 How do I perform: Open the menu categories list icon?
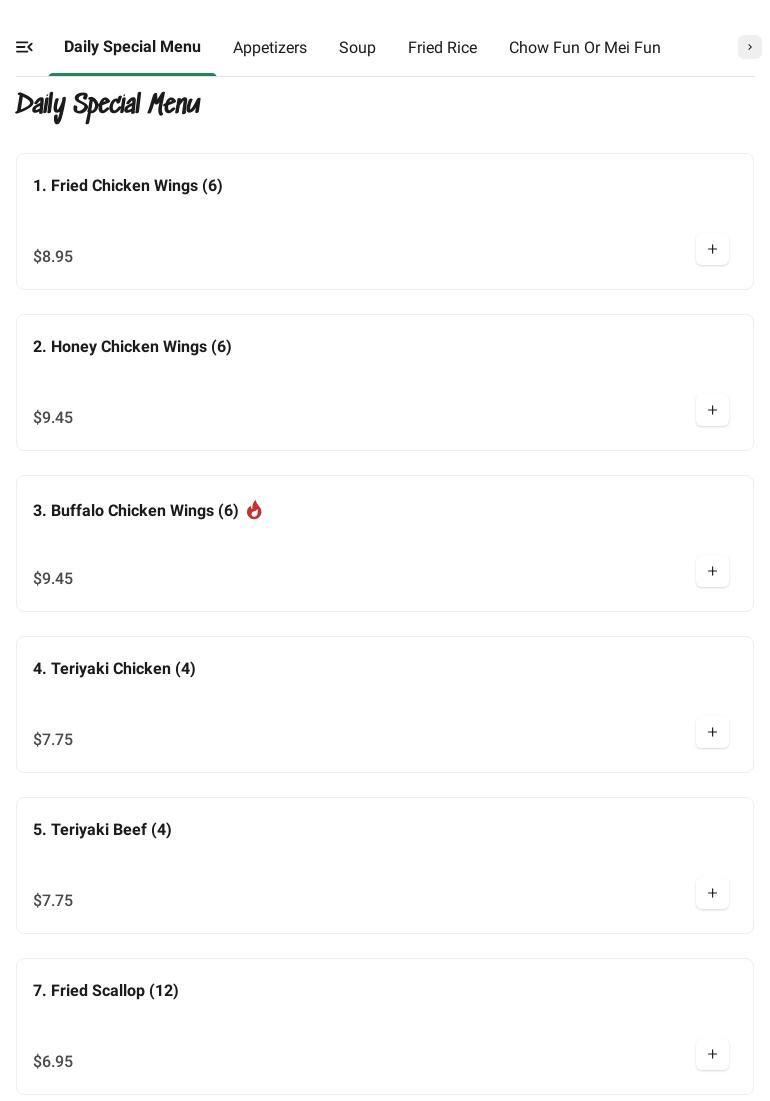click(25, 47)
